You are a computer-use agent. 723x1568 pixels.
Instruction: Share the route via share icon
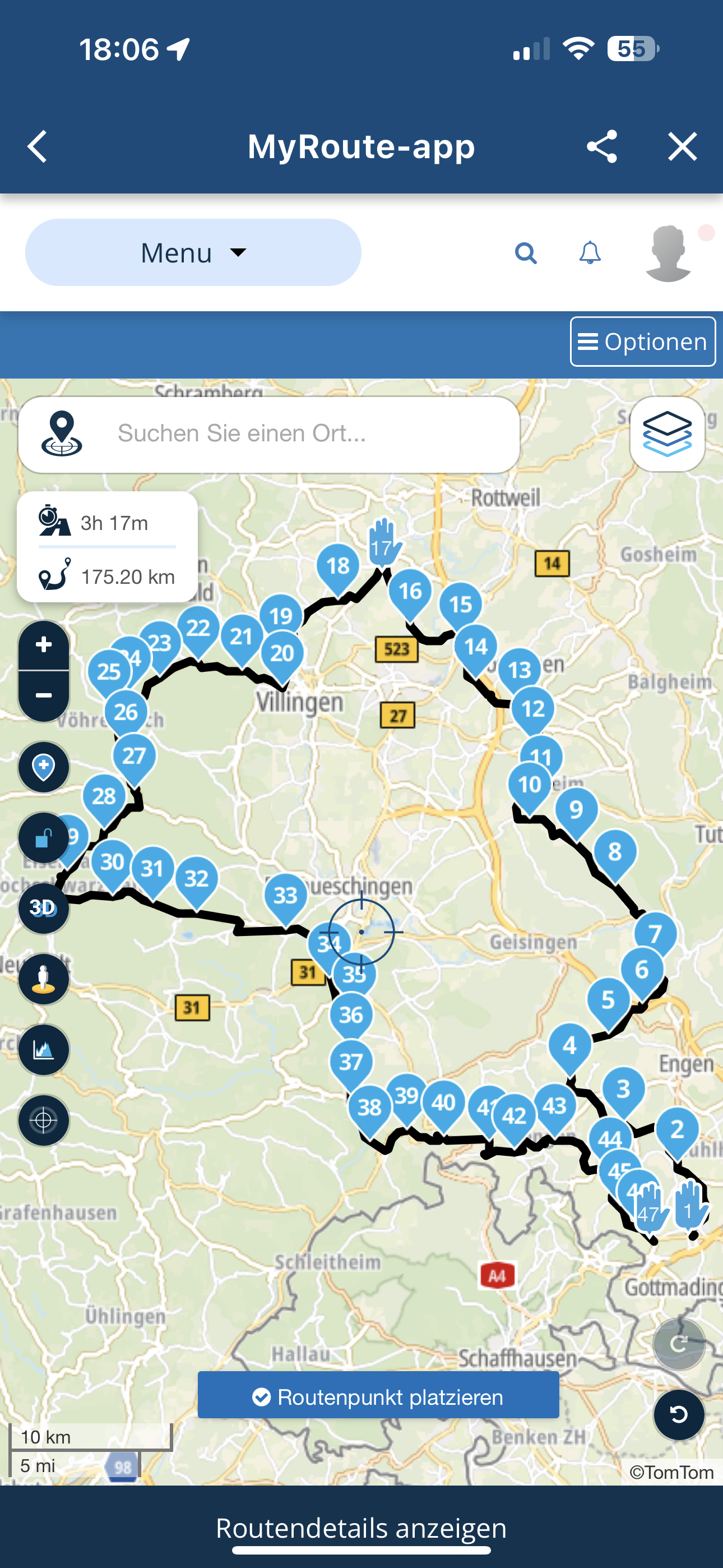point(601,147)
